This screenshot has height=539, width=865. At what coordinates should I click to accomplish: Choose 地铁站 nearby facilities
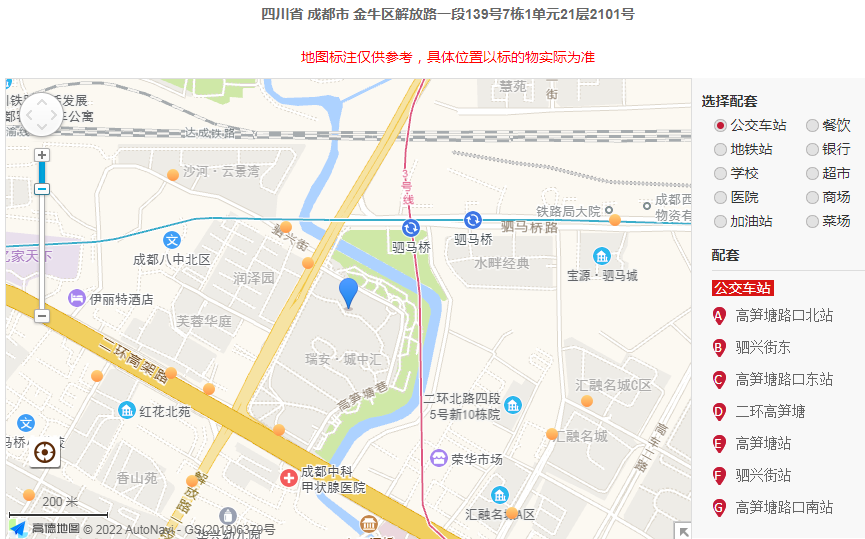720,149
